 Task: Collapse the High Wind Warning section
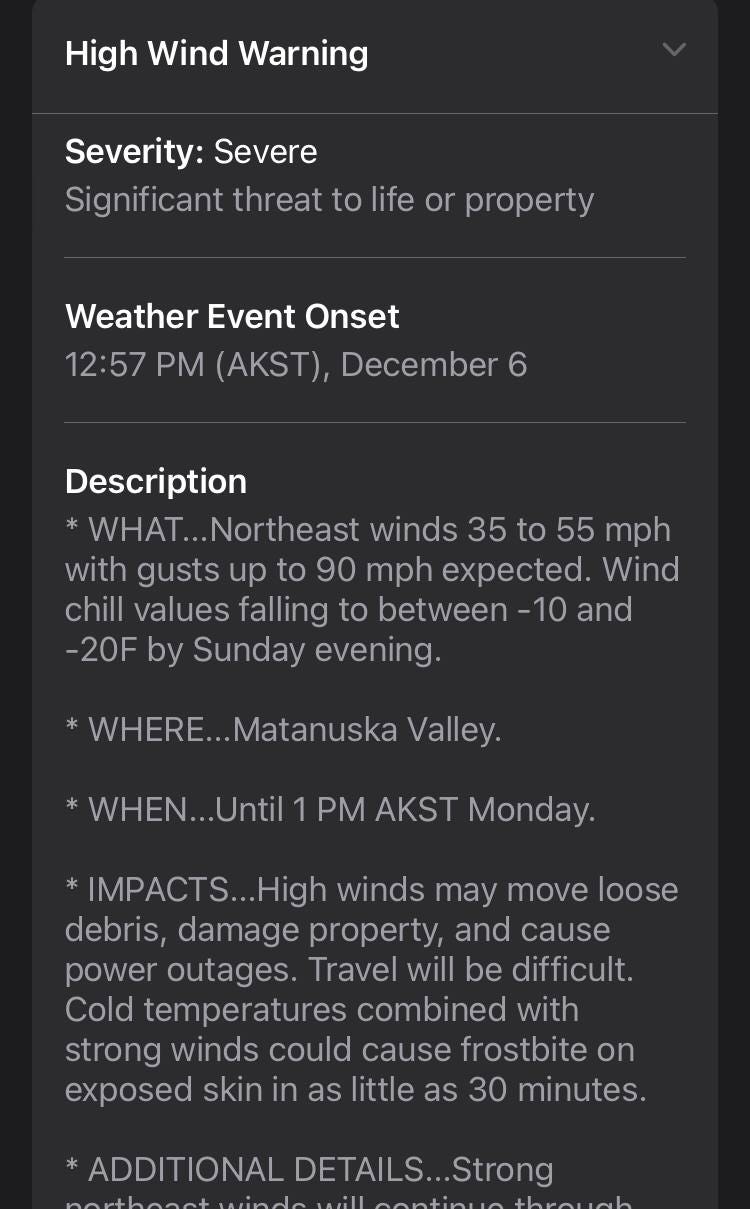674,50
